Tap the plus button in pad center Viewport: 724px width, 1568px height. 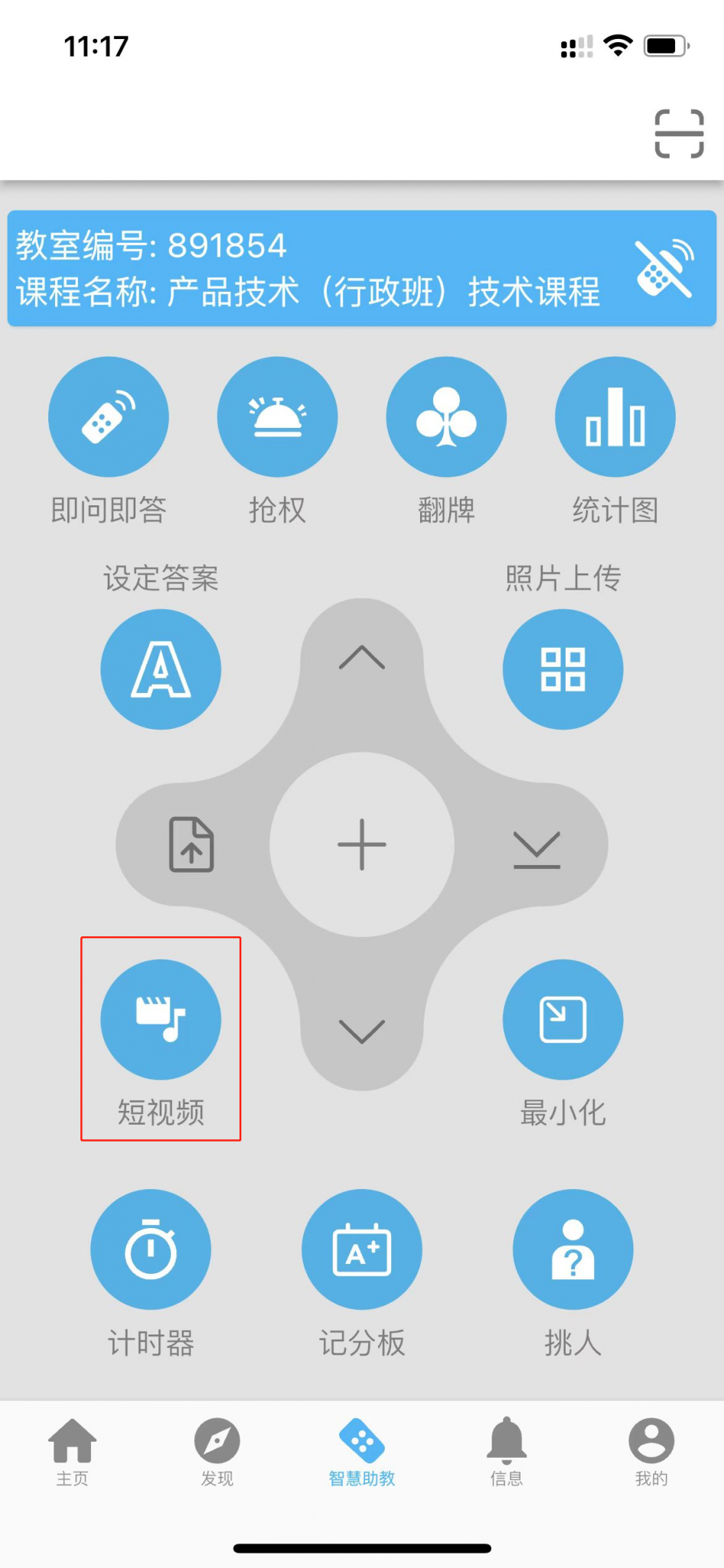(x=362, y=844)
